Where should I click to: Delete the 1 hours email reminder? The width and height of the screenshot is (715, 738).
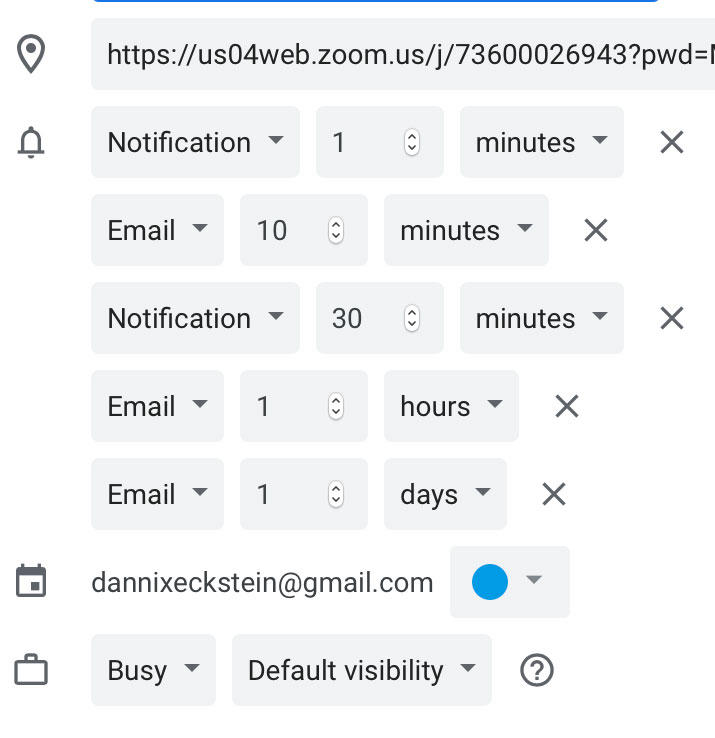567,406
